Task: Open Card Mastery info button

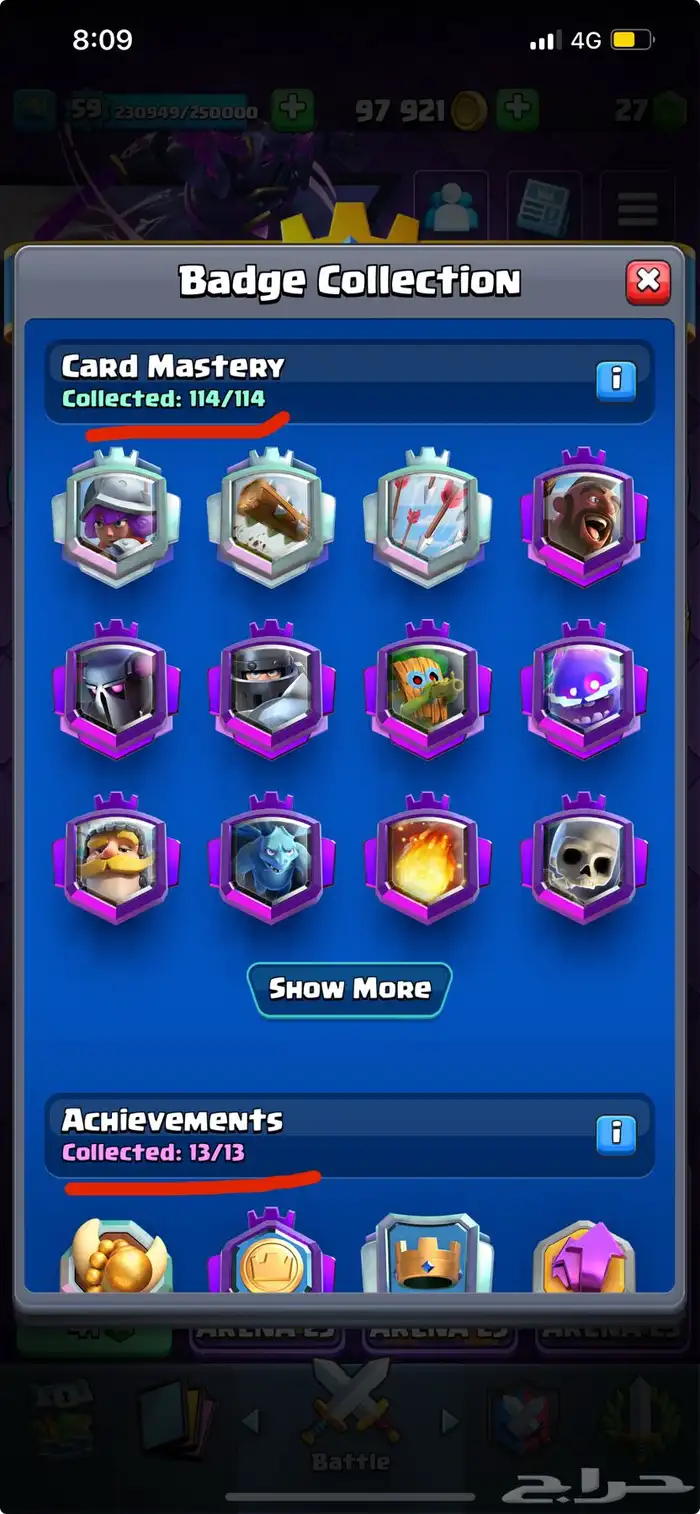Action: (616, 380)
